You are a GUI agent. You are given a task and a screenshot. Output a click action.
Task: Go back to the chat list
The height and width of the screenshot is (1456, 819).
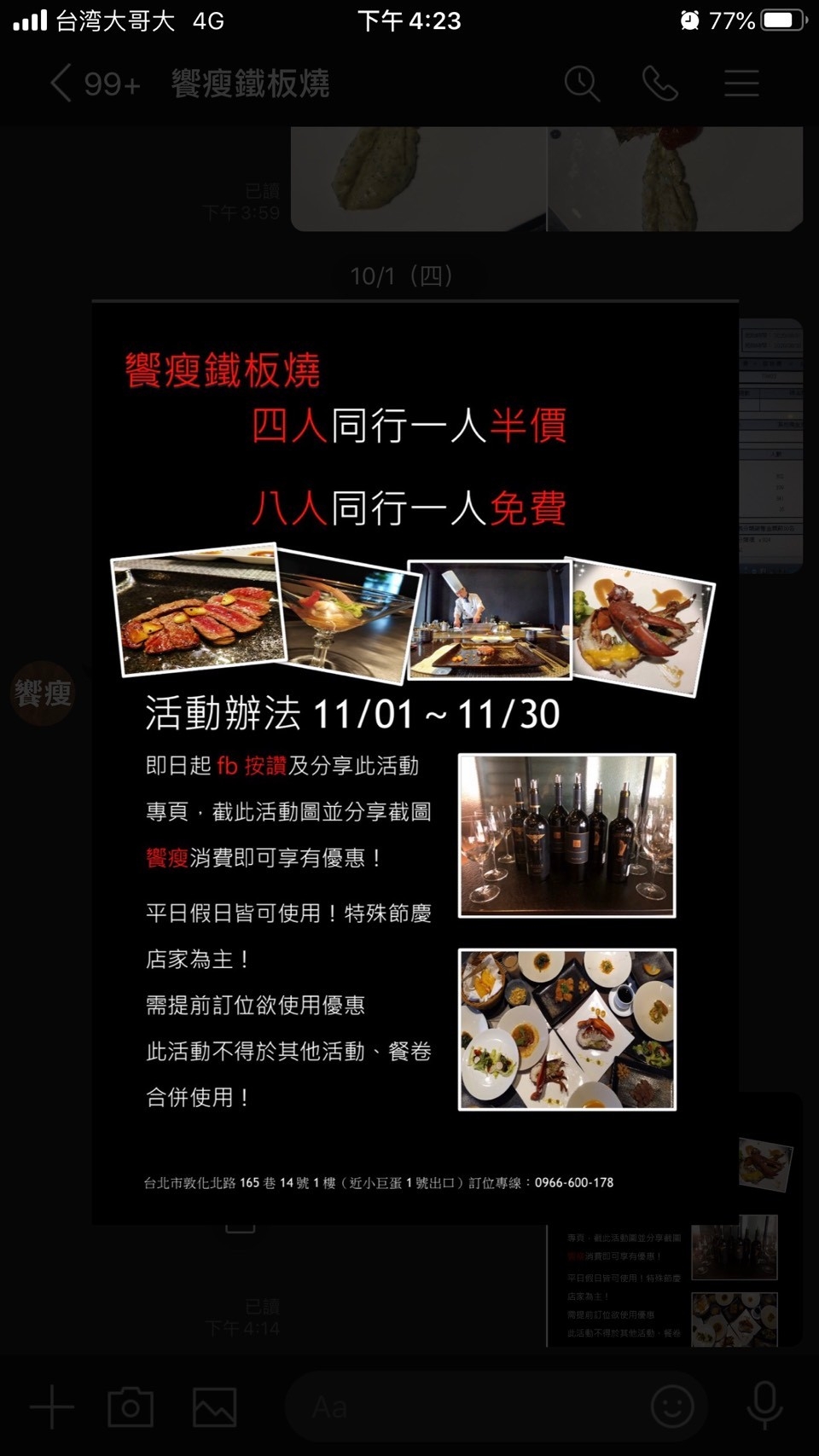point(61,84)
